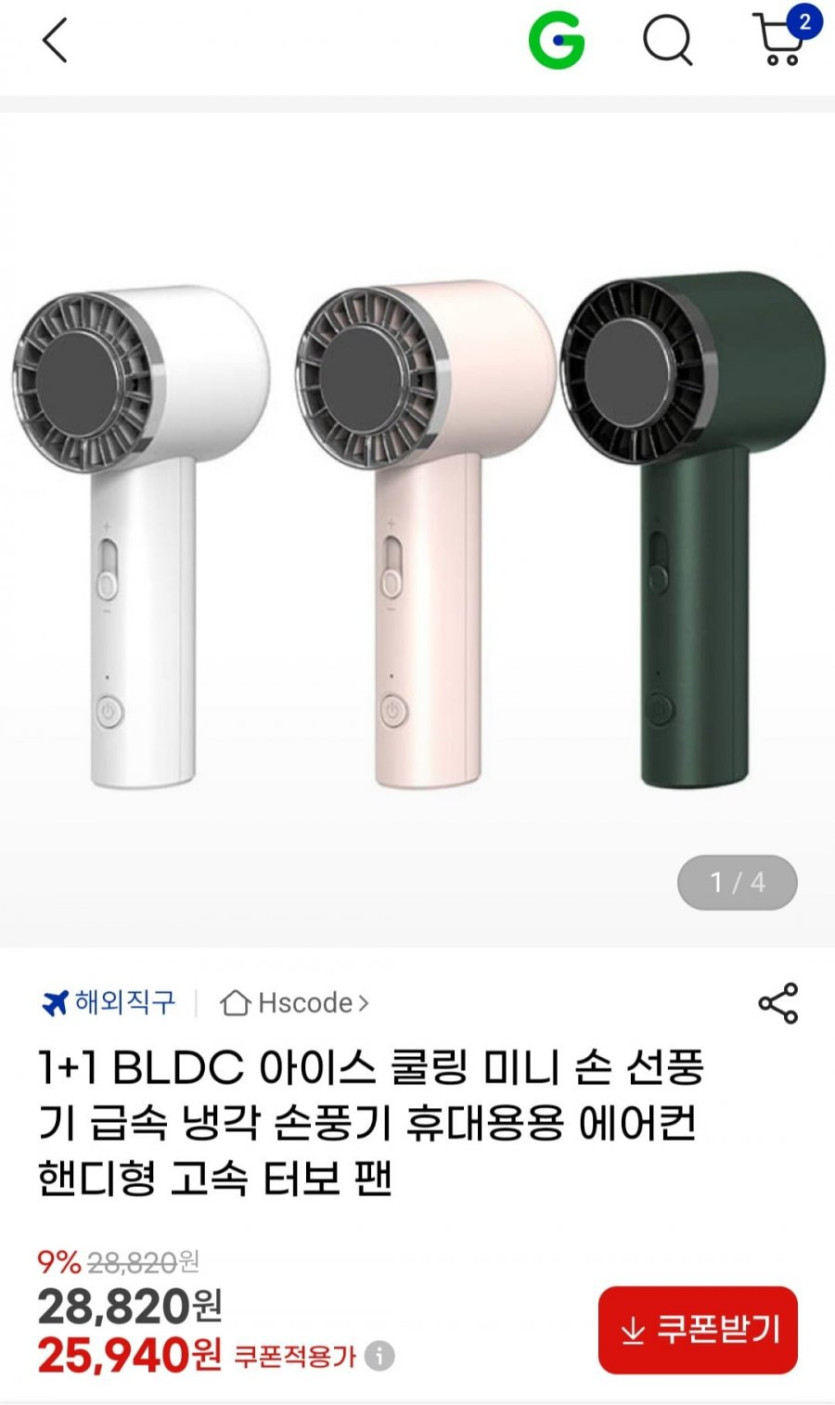This screenshot has width=835, height=1405.
Task: Open the shopping cart
Action: [x=780, y=40]
